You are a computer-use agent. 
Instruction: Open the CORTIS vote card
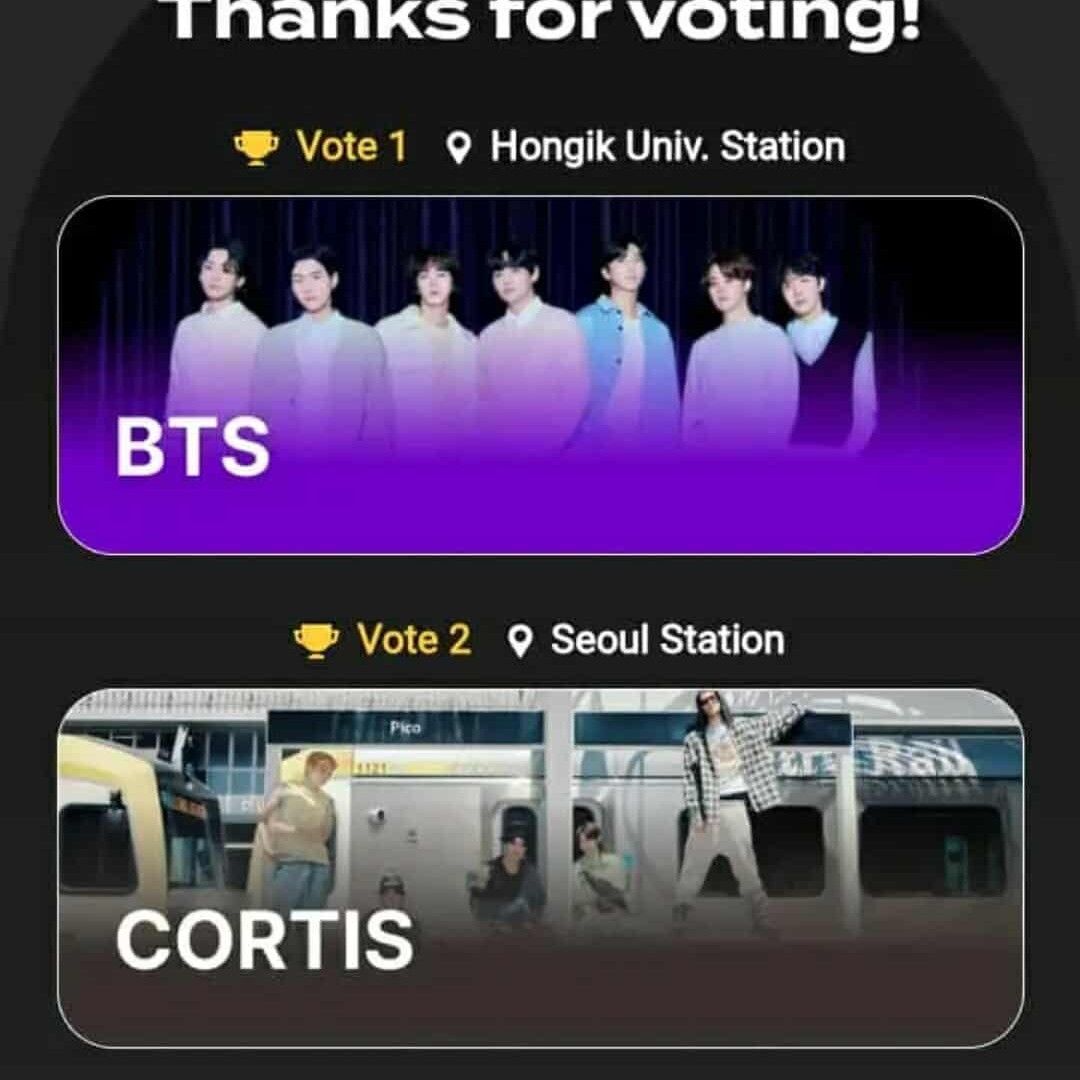coord(540,868)
